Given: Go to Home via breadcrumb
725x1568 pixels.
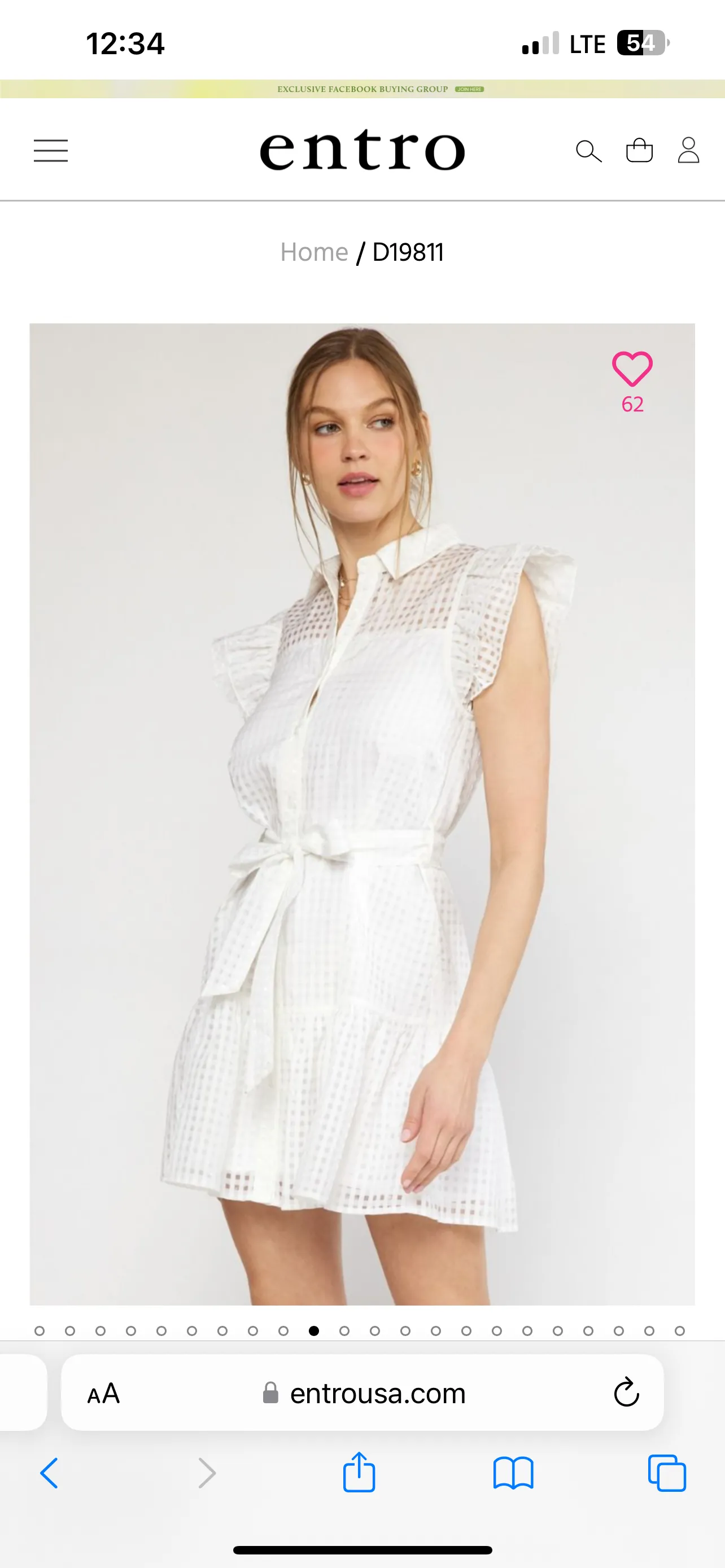Looking at the screenshot, I should coord(313,252).
